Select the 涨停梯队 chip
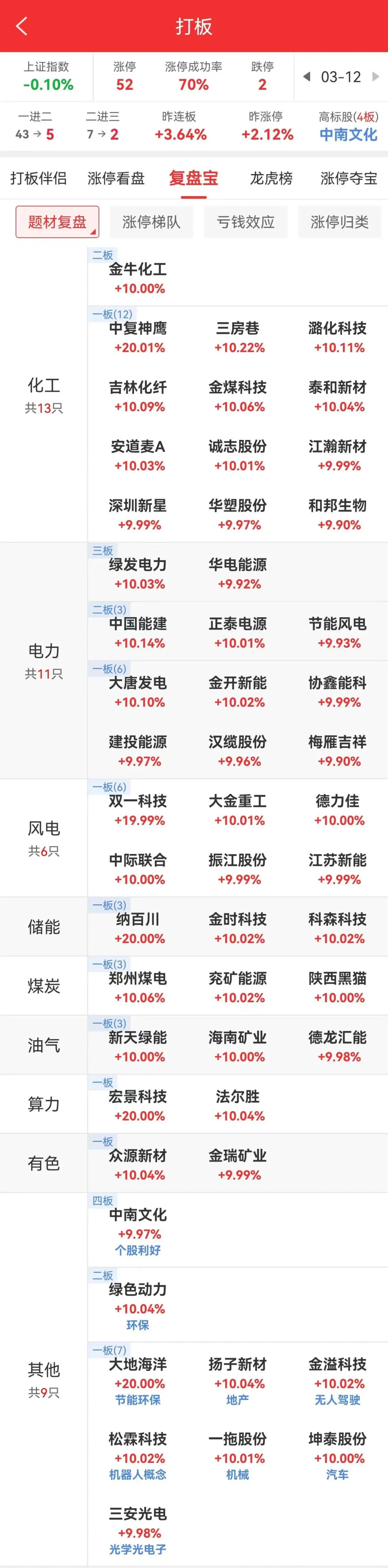This screenshot has width=388, height=1568. pyautogui.click(x=152, y=222)
